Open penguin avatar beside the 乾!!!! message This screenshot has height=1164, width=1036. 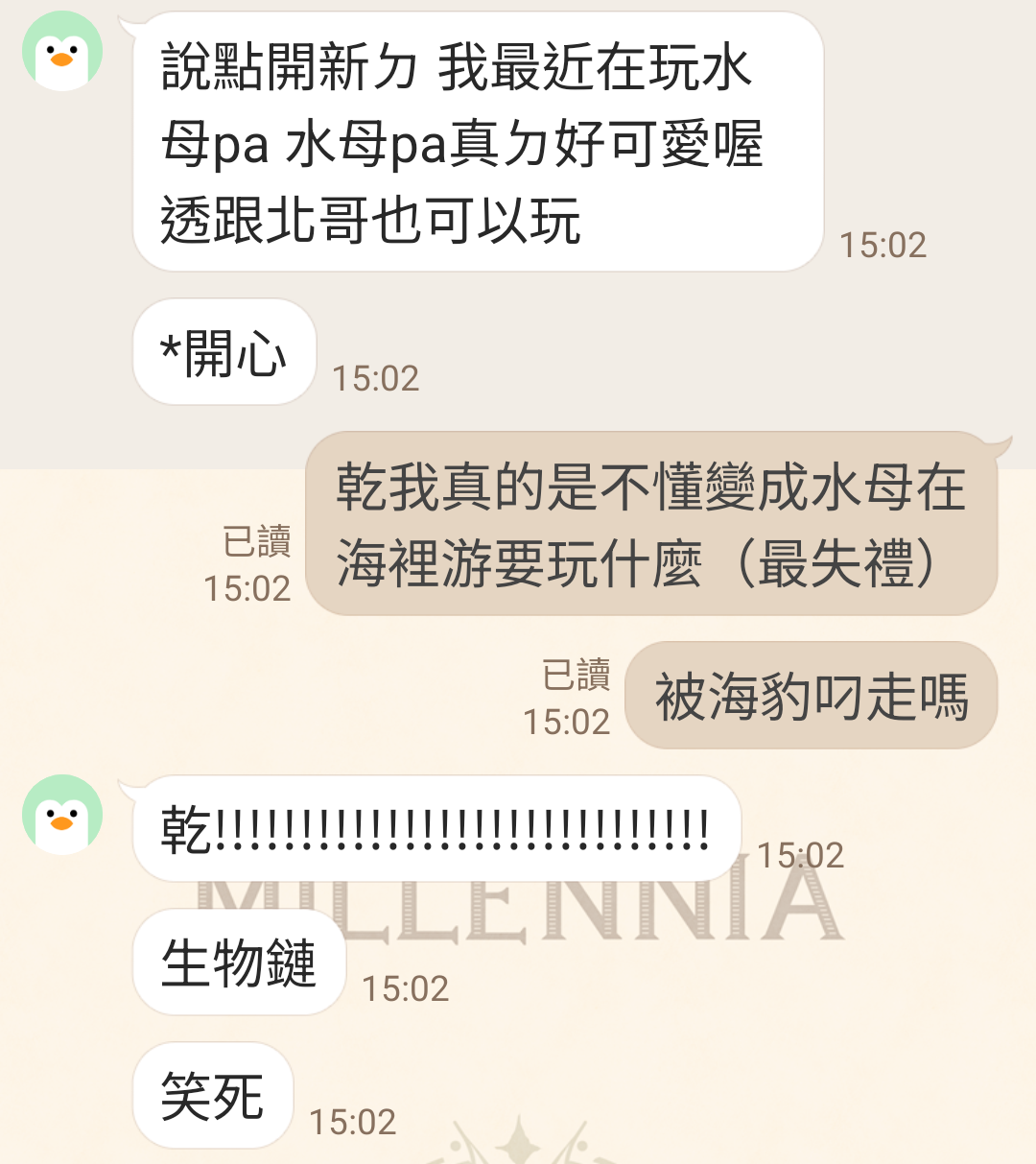[62, 815]
